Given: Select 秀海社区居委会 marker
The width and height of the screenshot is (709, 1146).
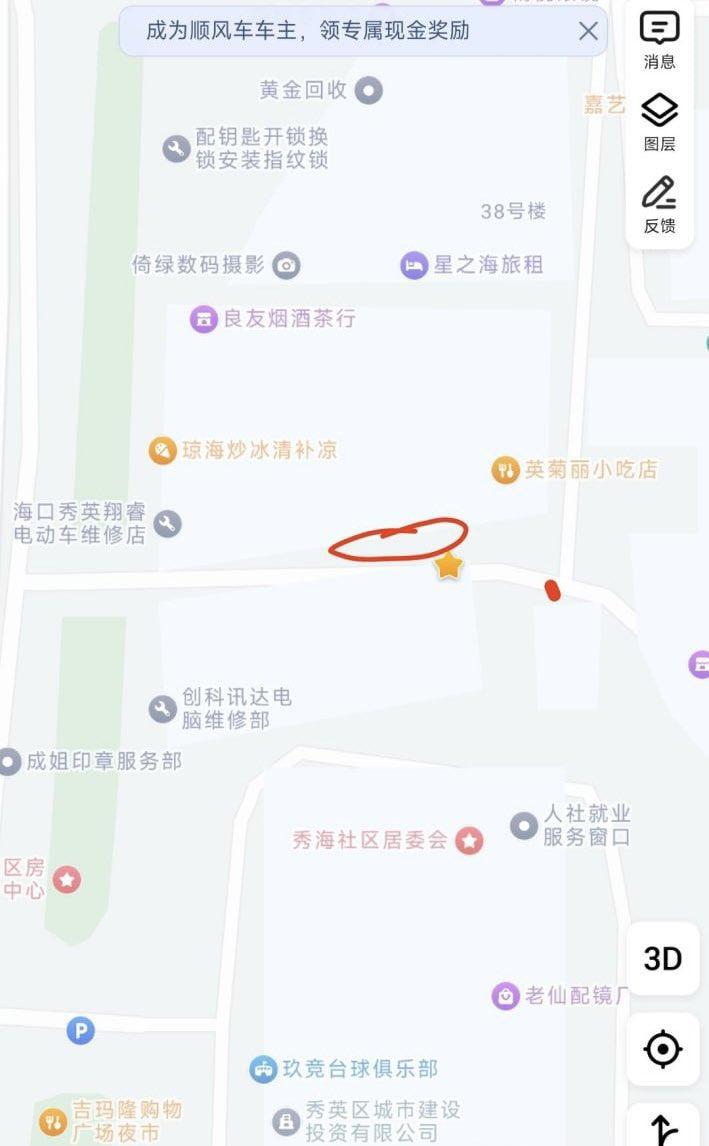Looking at the screenshot, I should coord(469,840).
